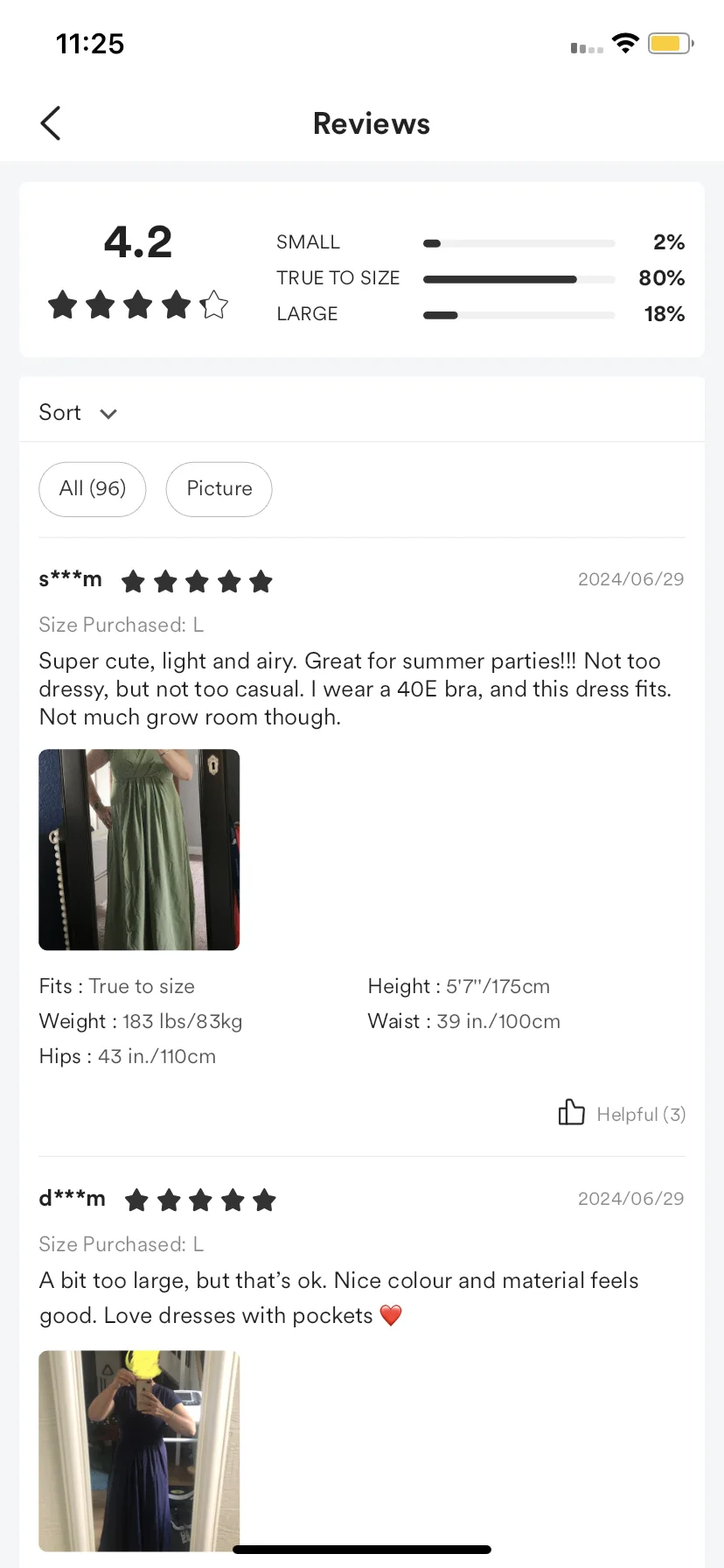
Task: Go back from the Reviews page
Action: (x=51, y=123)
